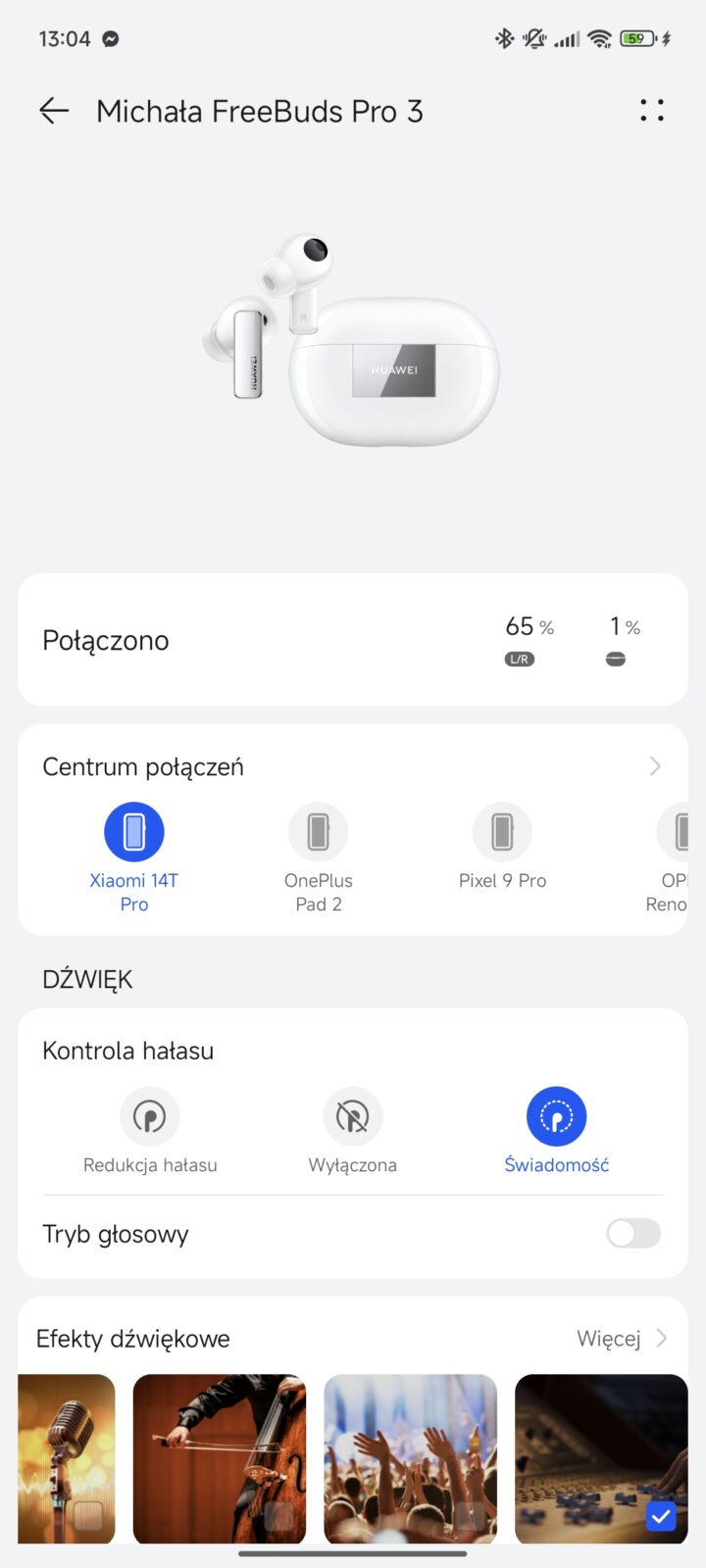Tap the mixing console sound effect
The image size is (706, 1568).
pos(601,1458)
